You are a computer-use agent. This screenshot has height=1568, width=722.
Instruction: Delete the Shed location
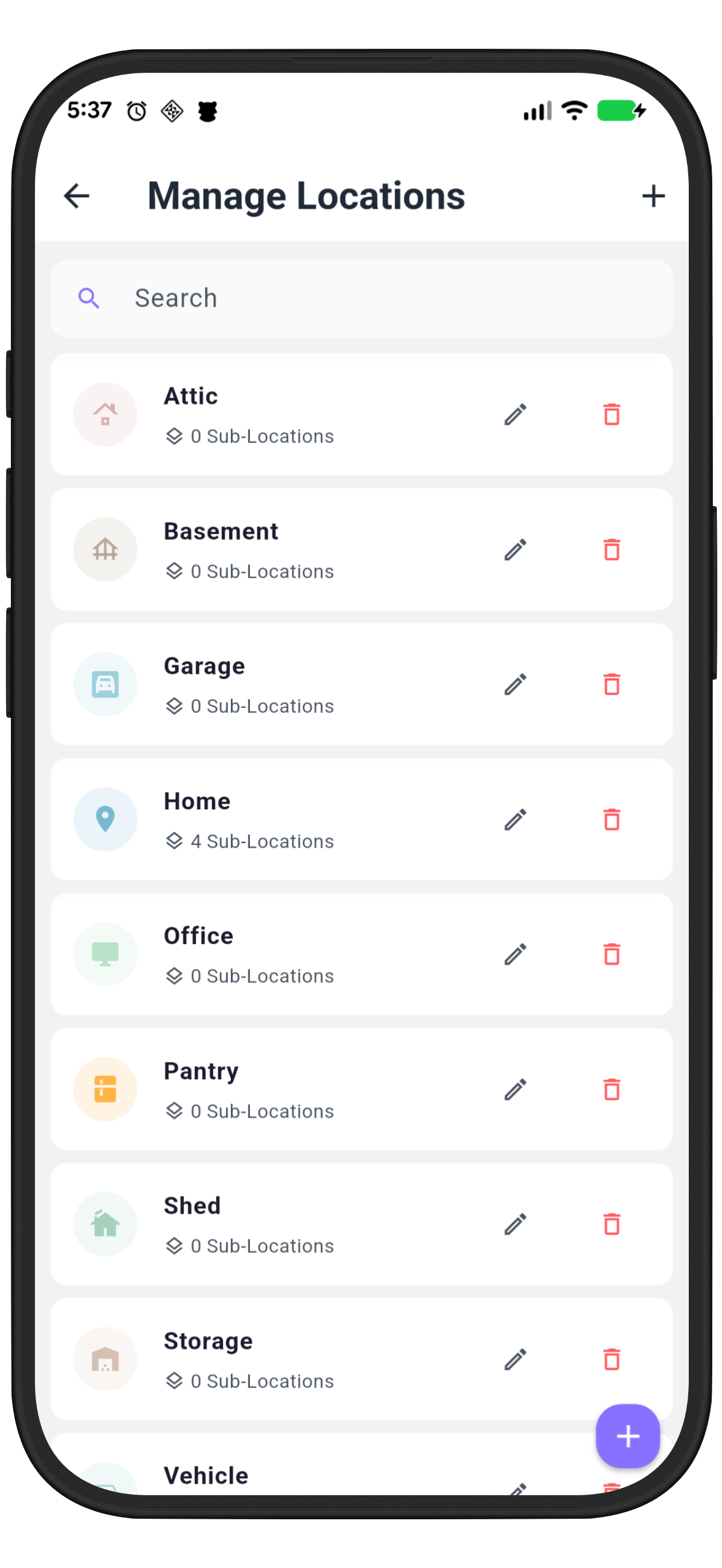612,1225
